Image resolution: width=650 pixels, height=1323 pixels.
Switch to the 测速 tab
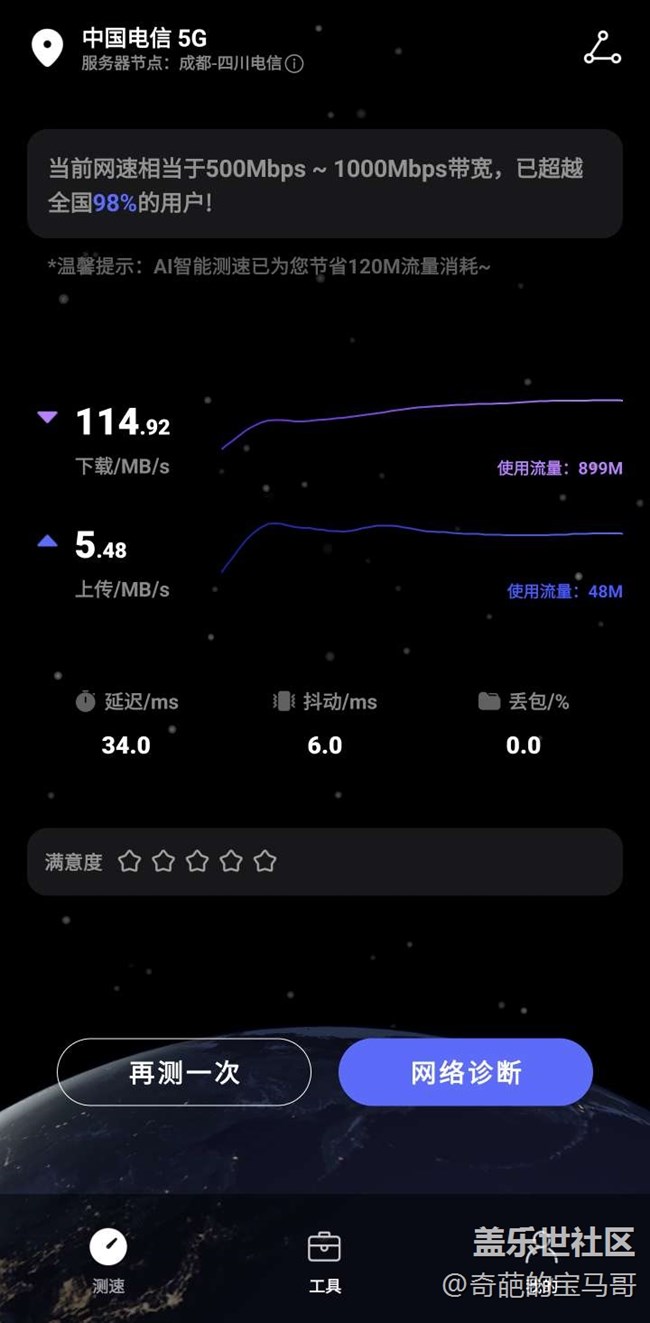(x=108, y=1262)
